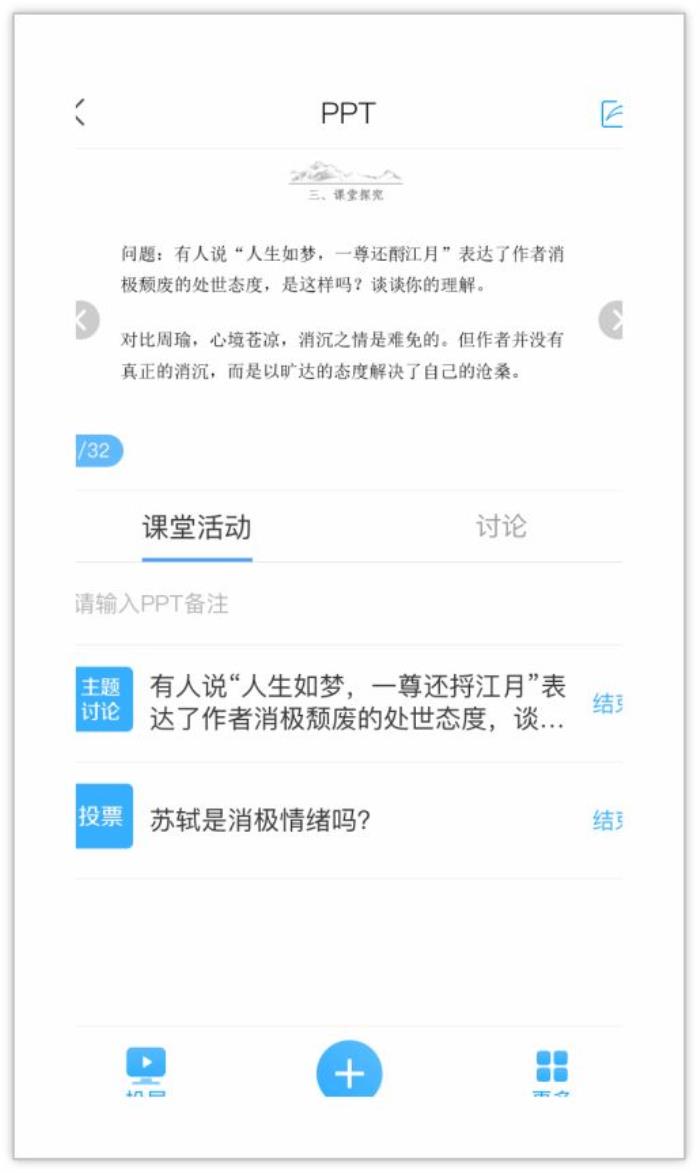Switch to the 课堂活动 tab
This screenshot has width=700, height=1173.
196,528
